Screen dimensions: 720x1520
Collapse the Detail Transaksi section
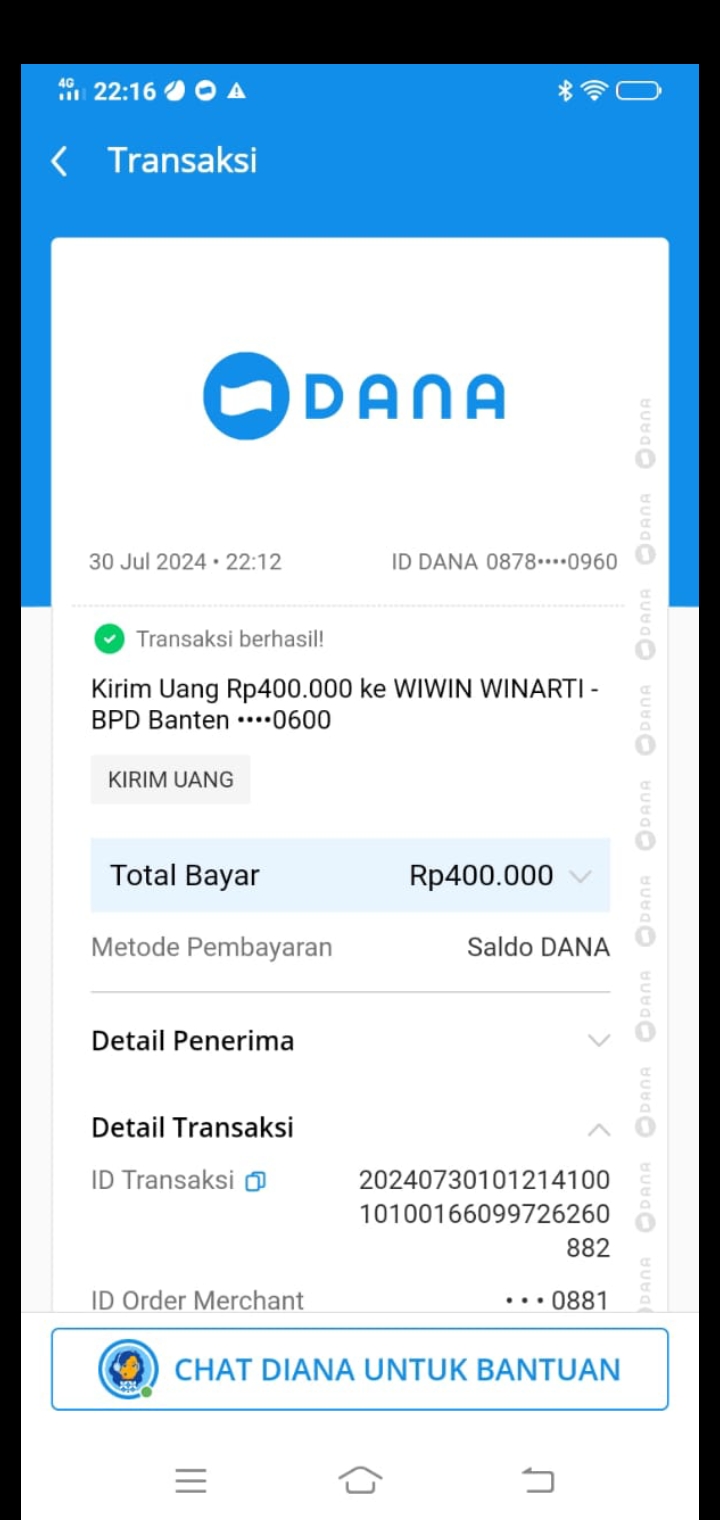pyautogui.click(x=598, y=1129)
